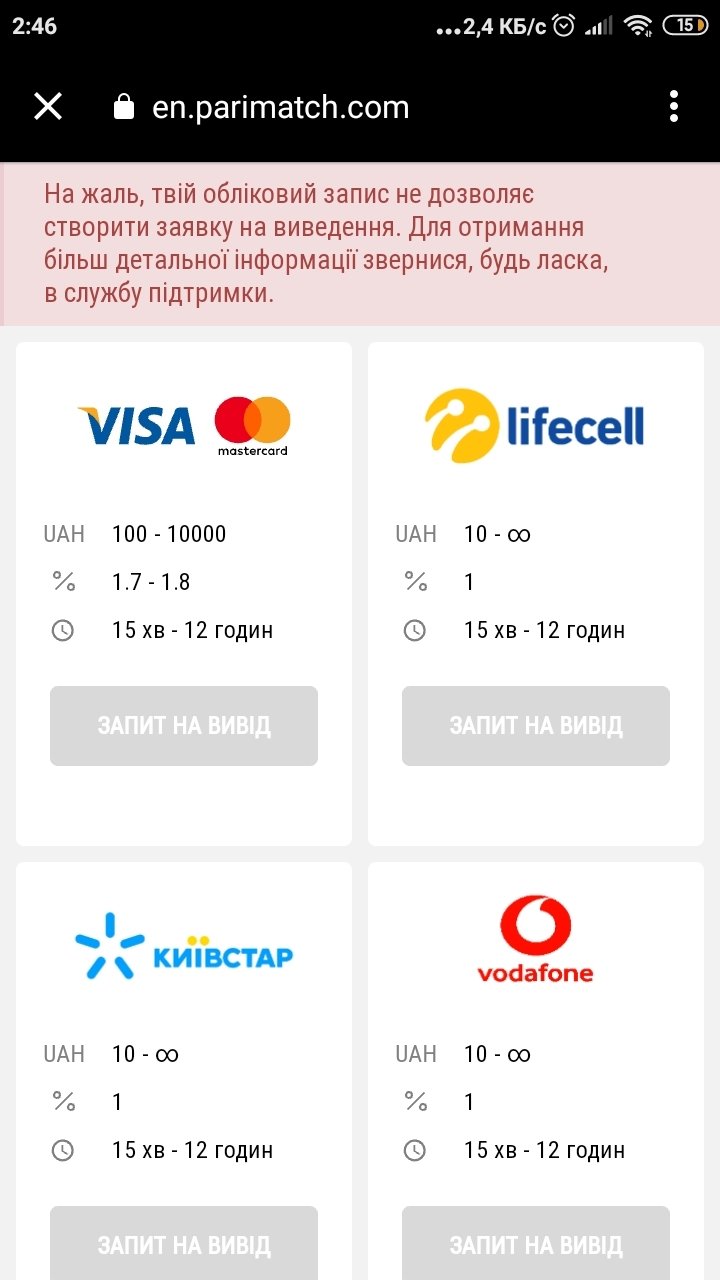Request withdrawal via Київстар
This screenshot has height=1280, width=720.
184,1244
